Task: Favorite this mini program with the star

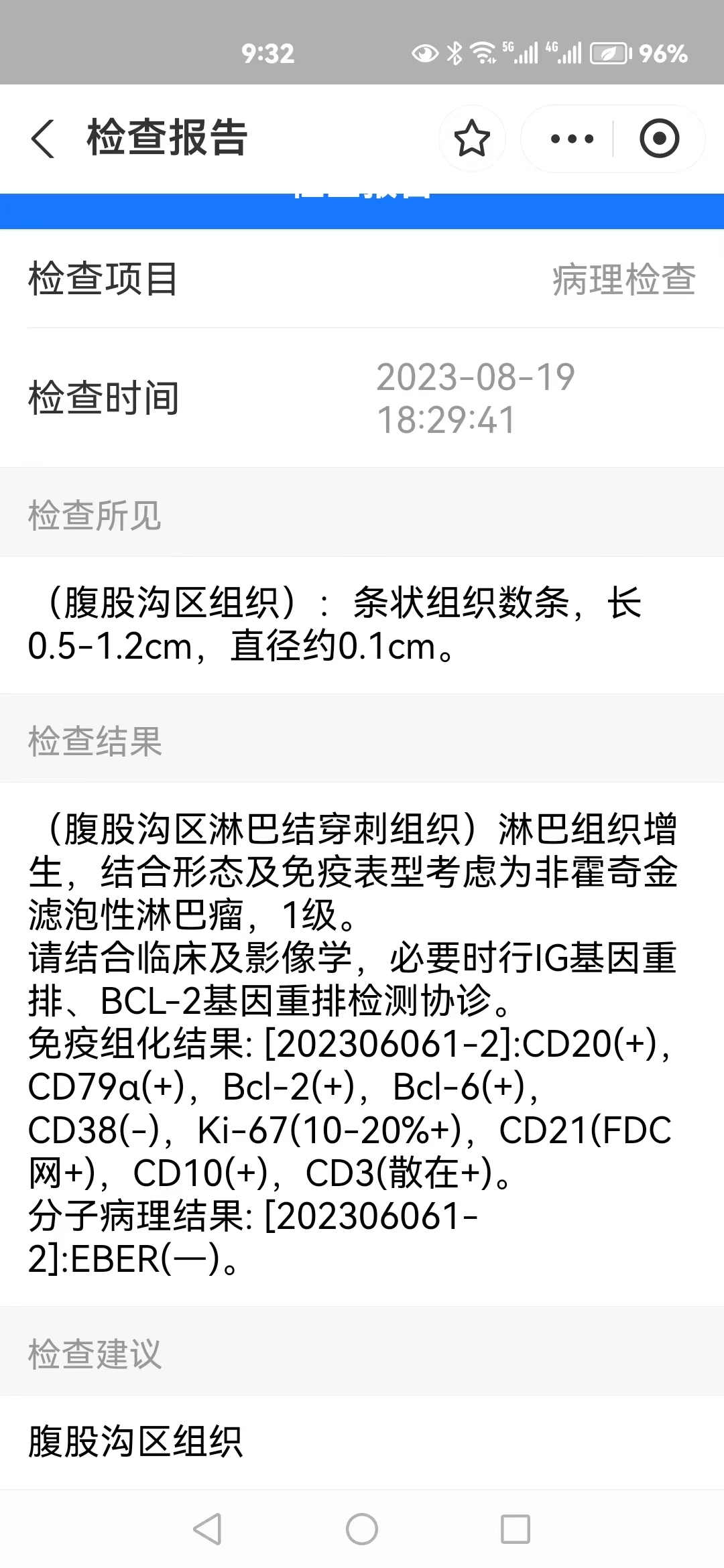Action: click(472, 139)
